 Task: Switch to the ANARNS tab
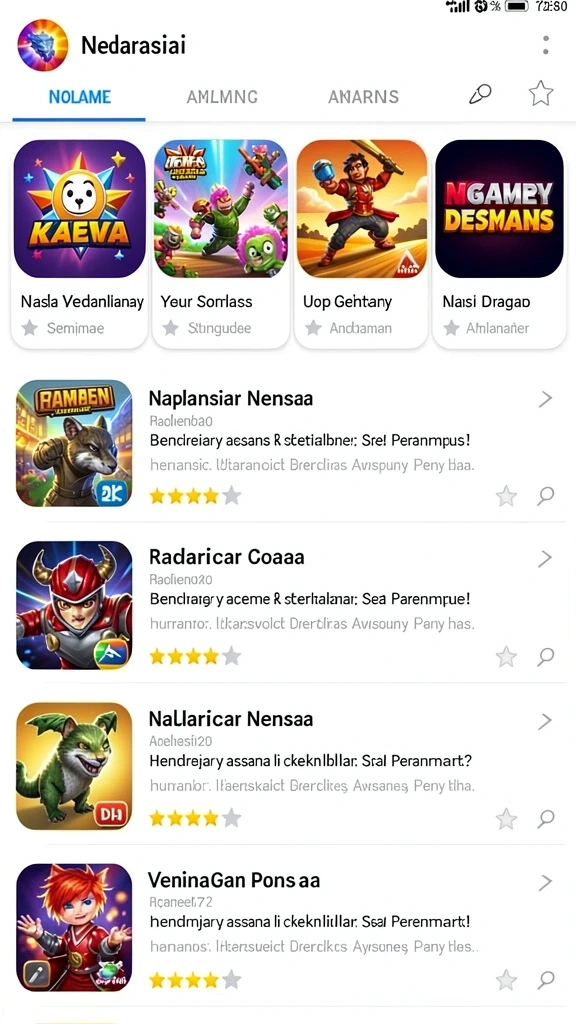363,97
